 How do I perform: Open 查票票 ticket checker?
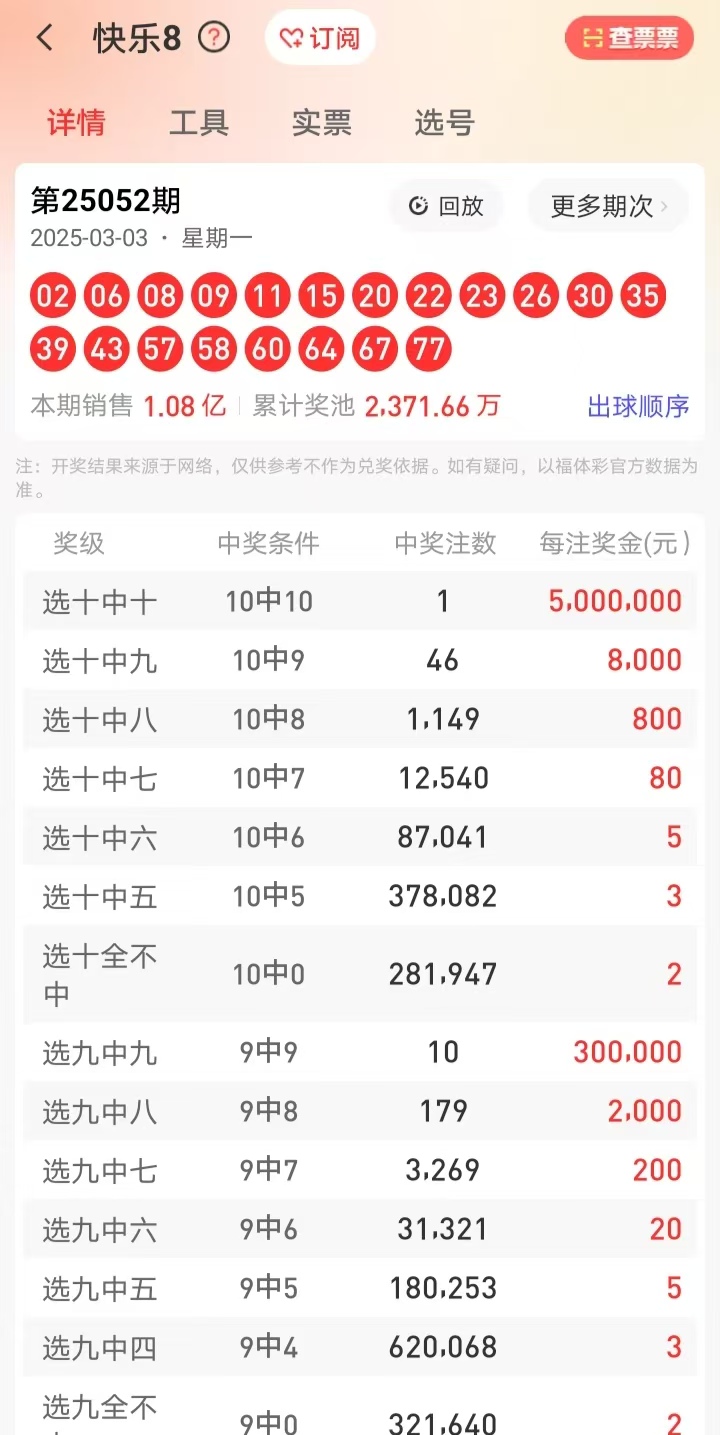click(629, 38)
